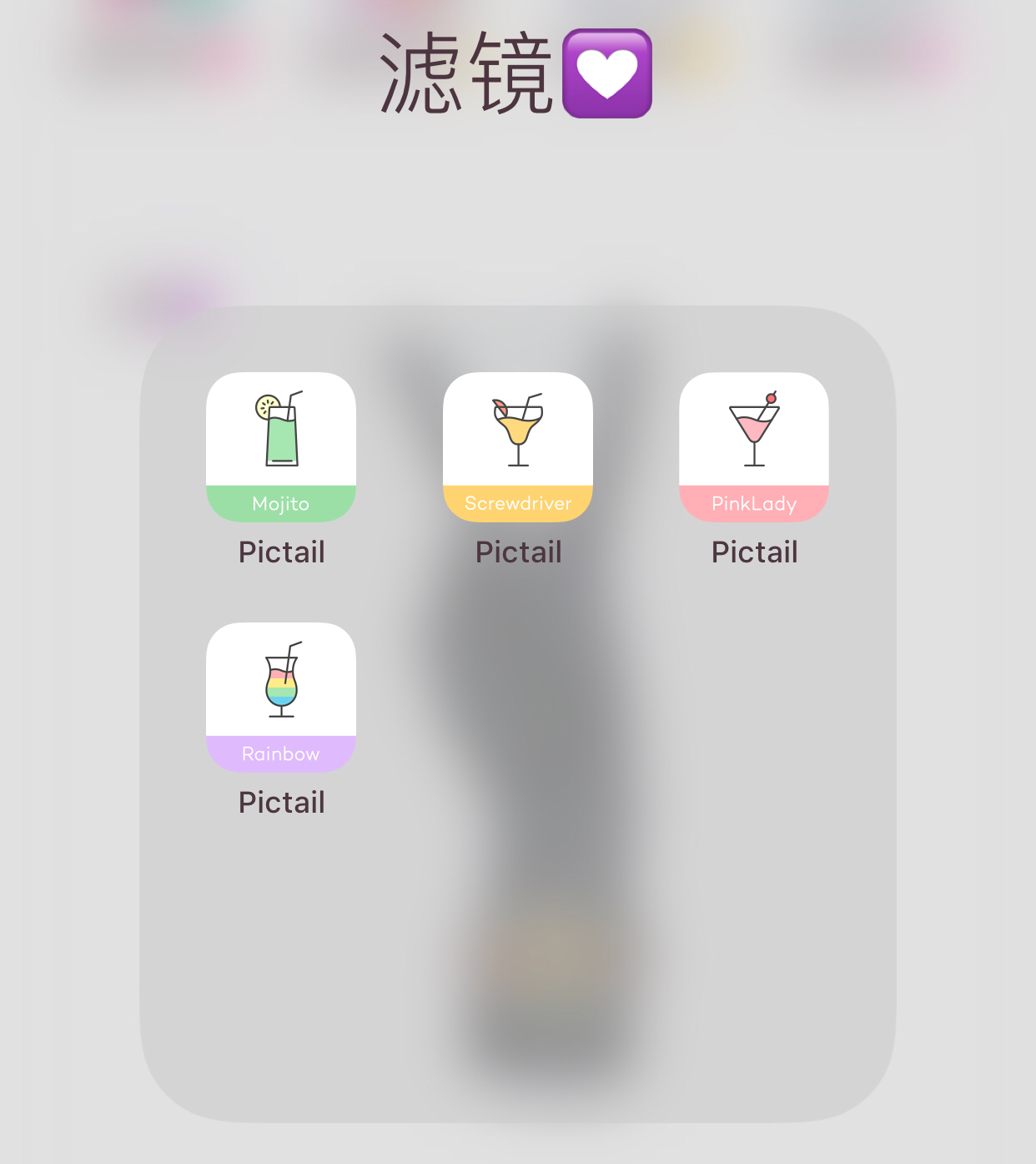Open the Pictail PinkLady app
This screenshot has width=1036, height=1164.
(754, 448)
